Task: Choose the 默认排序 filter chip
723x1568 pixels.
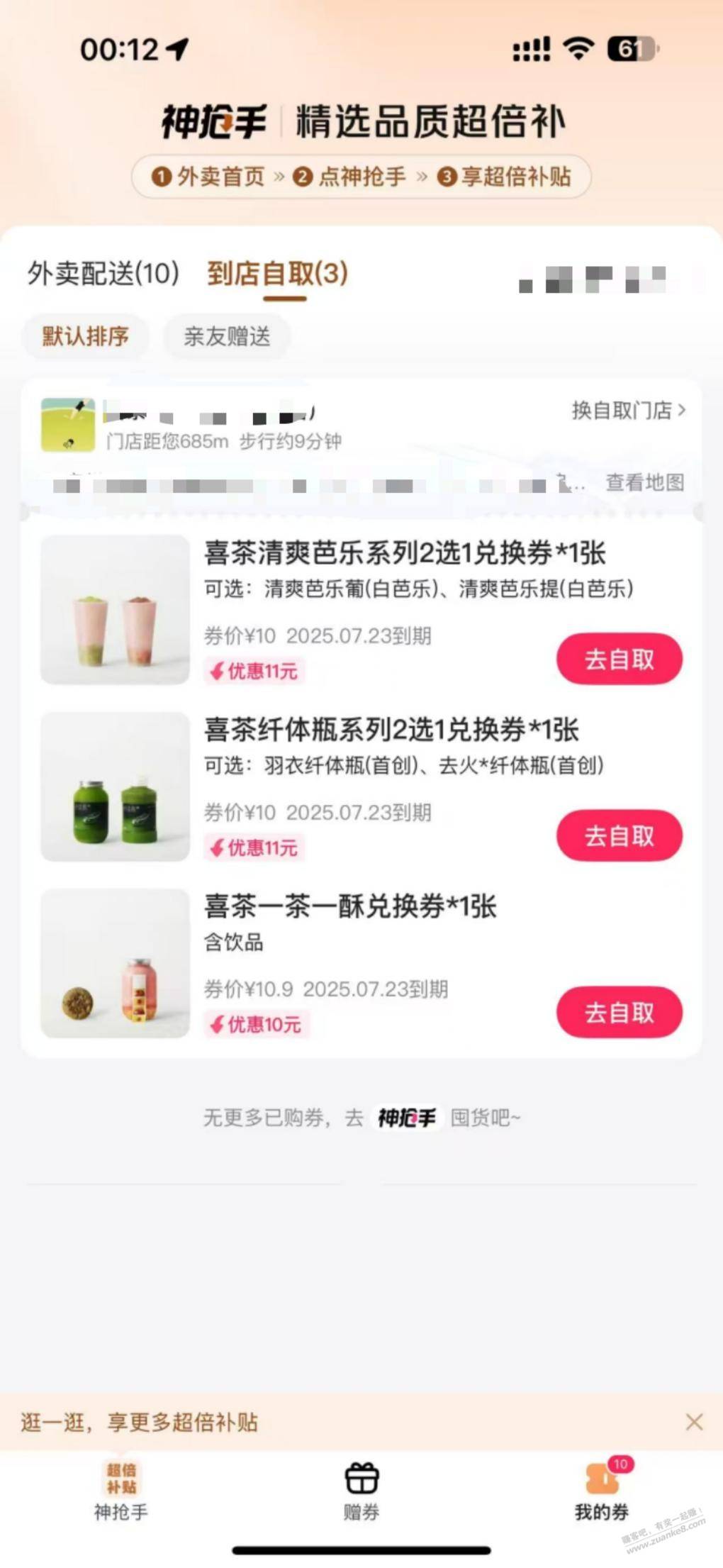Action: coord(86,336)
